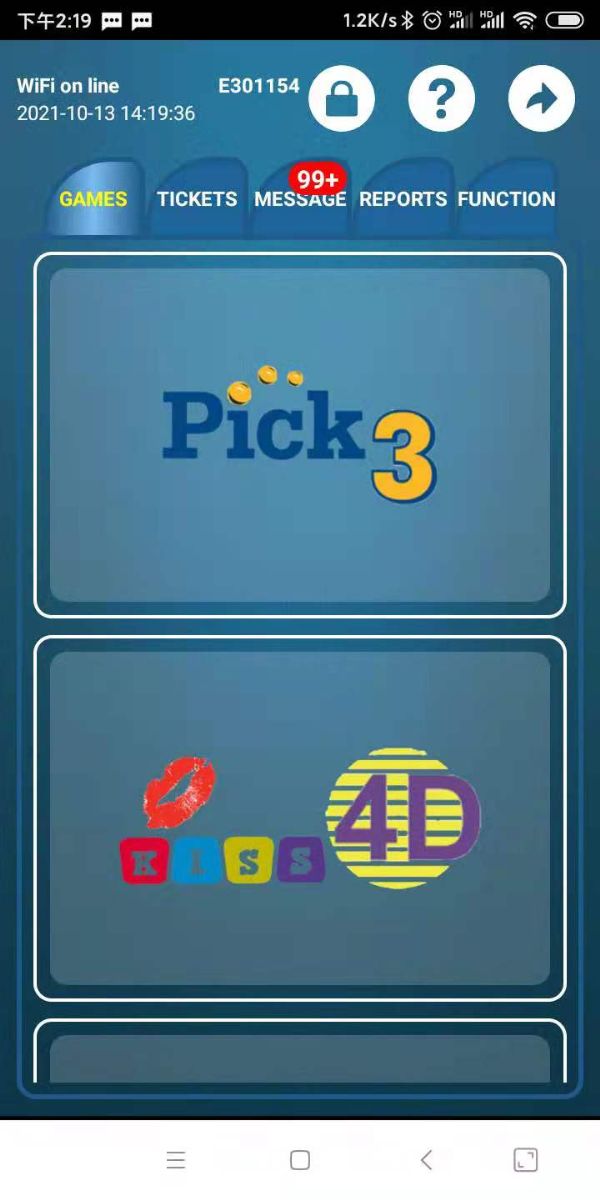
Task: Go to the home screen
Action: point(300,1160)
